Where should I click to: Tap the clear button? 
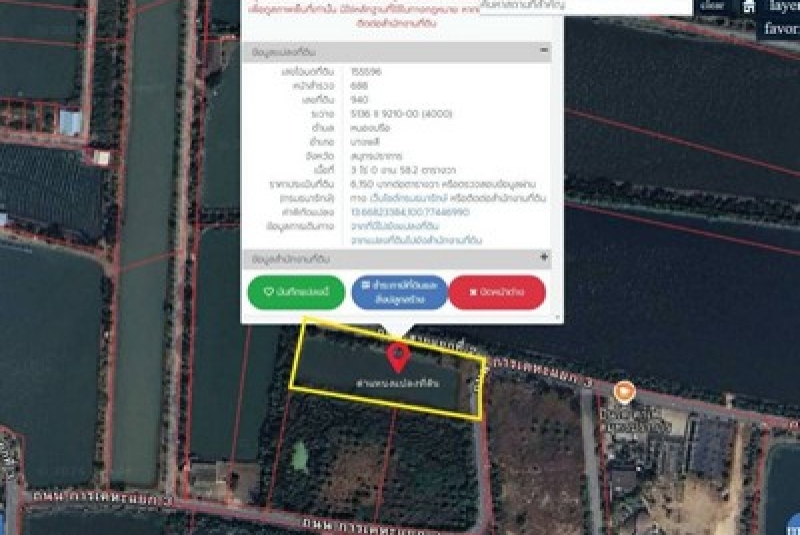(x=712, y=5)
